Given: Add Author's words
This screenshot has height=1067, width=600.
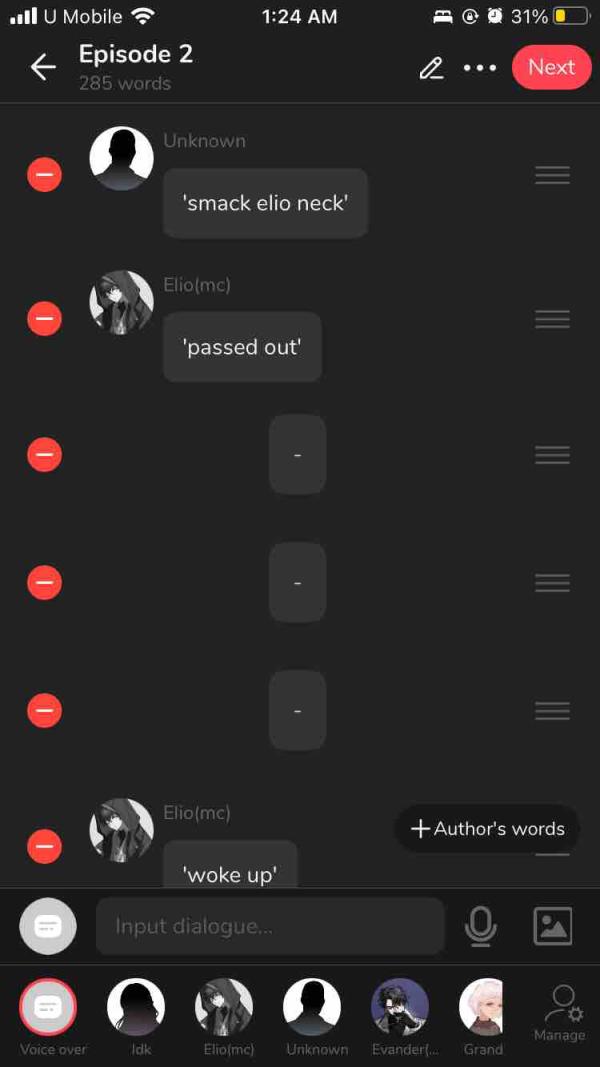Looking at the screenshot, I should [x=488, y=829].
